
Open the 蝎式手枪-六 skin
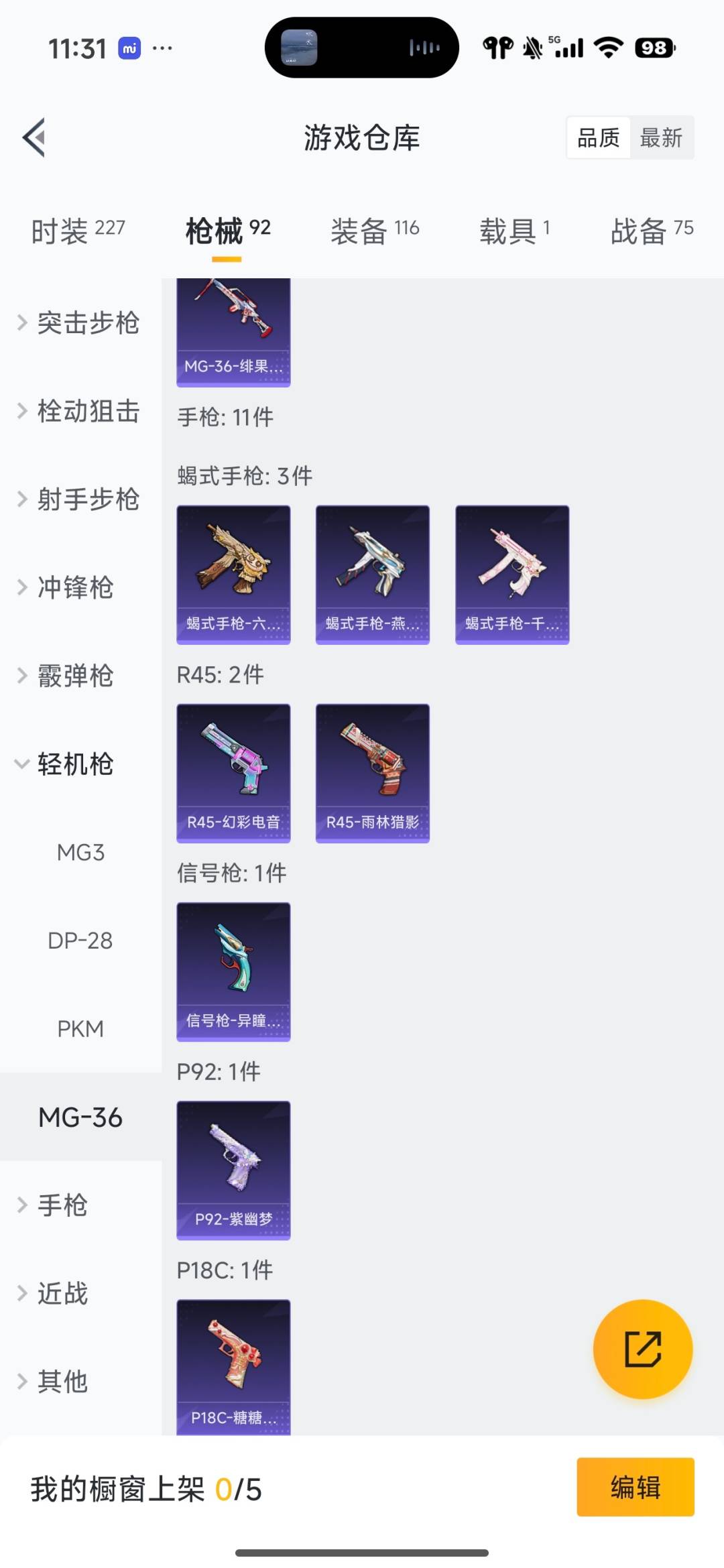(233, 573)
